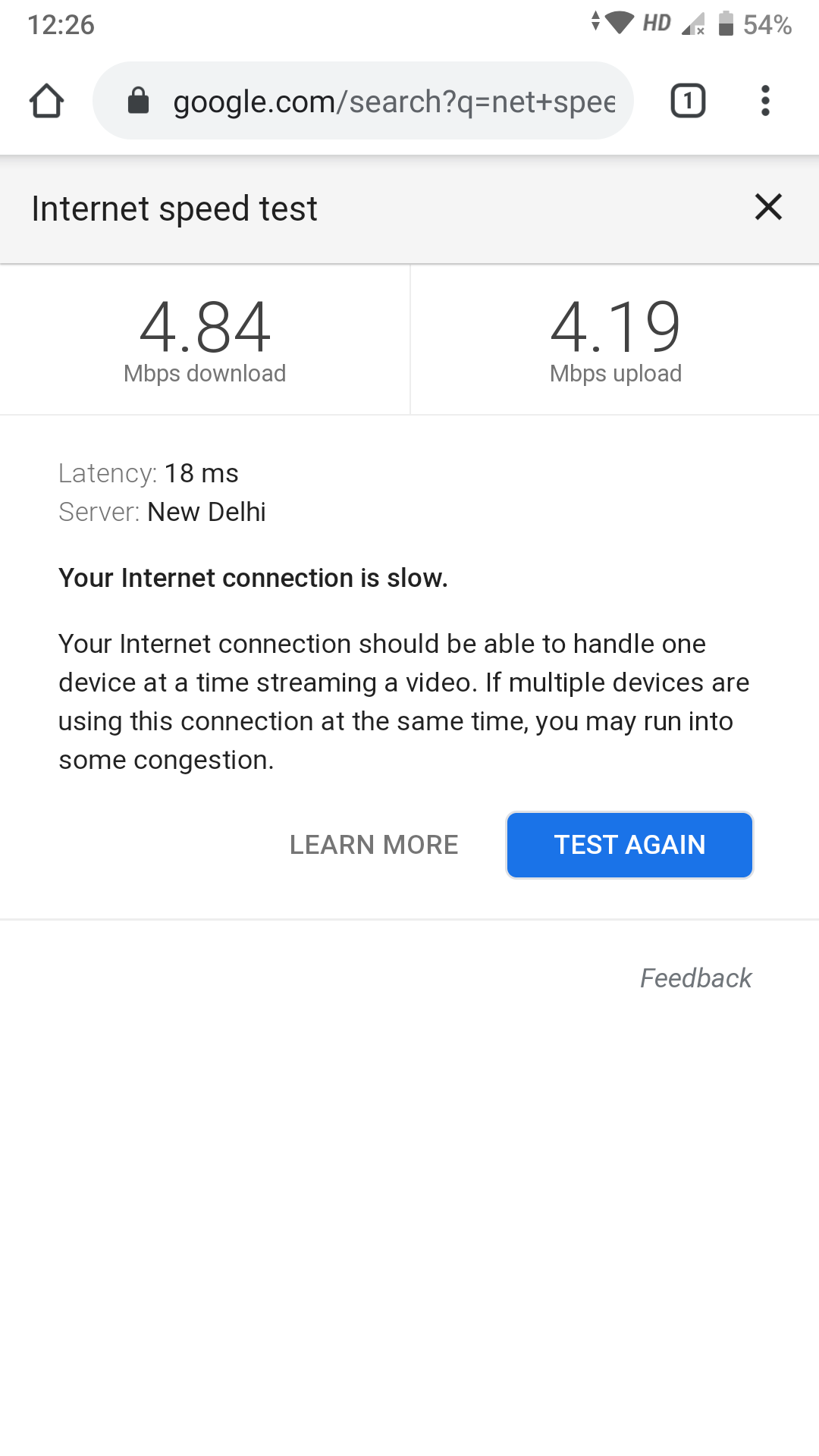The height and width of the screenshot is (1456, 819).
Task: Run the speed test again
Action: (x=629, y=845)
